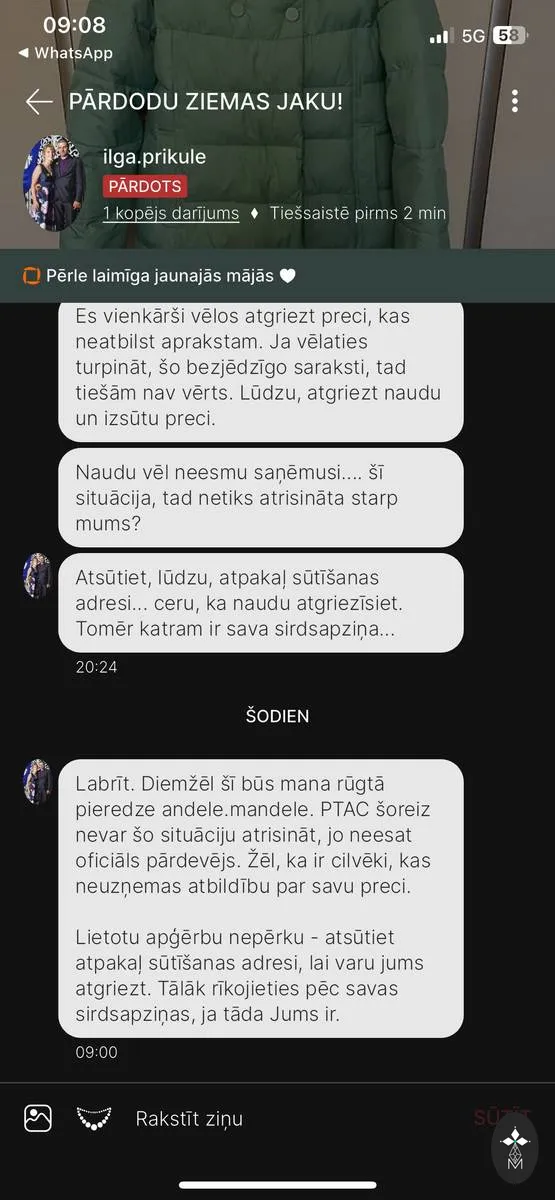Screen dimensions: 555x1200
Task: Go back using the arrow icon
Action: point(39,101)
